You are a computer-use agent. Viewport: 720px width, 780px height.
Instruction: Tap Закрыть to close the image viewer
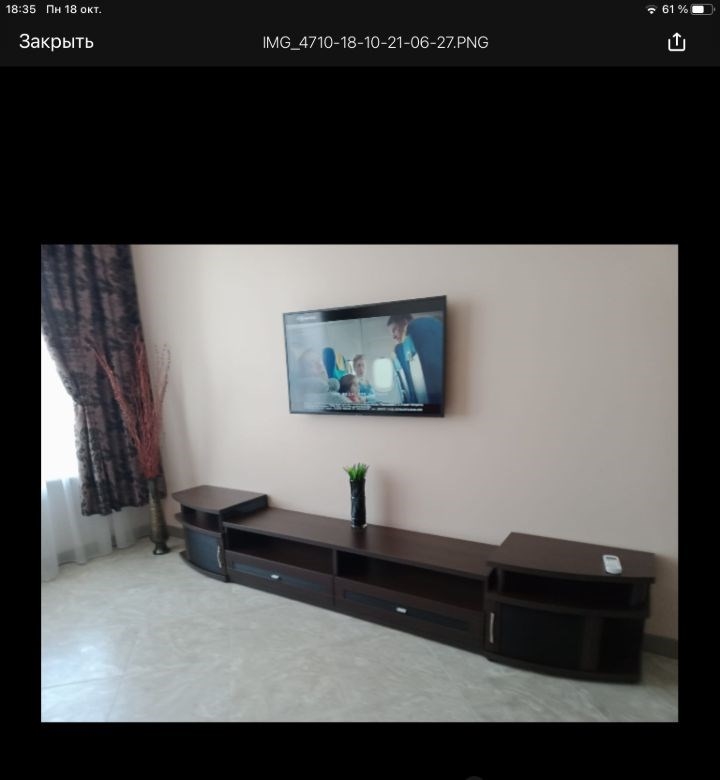tap(56, 42)
